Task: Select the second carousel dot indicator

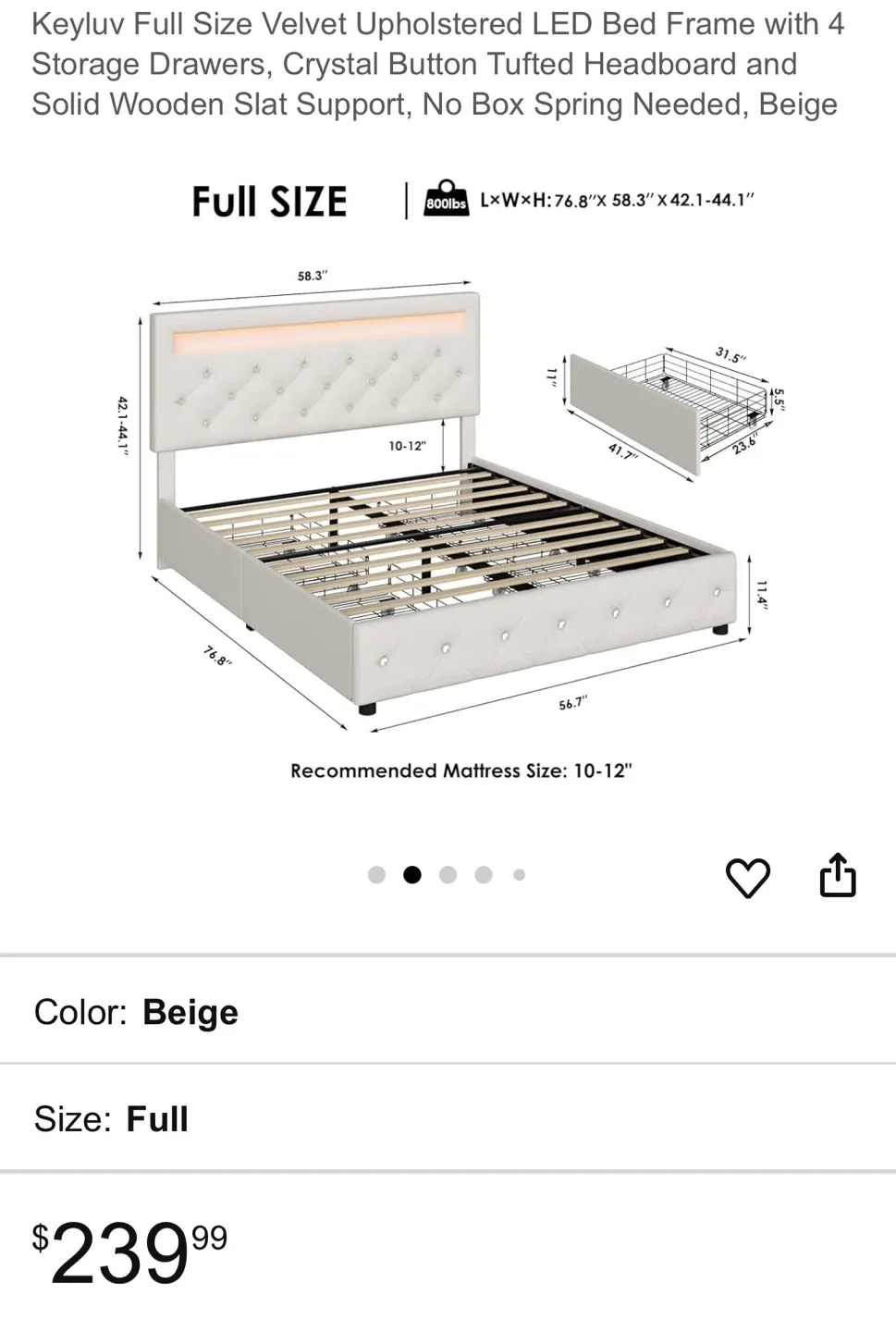Action: tap(411, 874)
